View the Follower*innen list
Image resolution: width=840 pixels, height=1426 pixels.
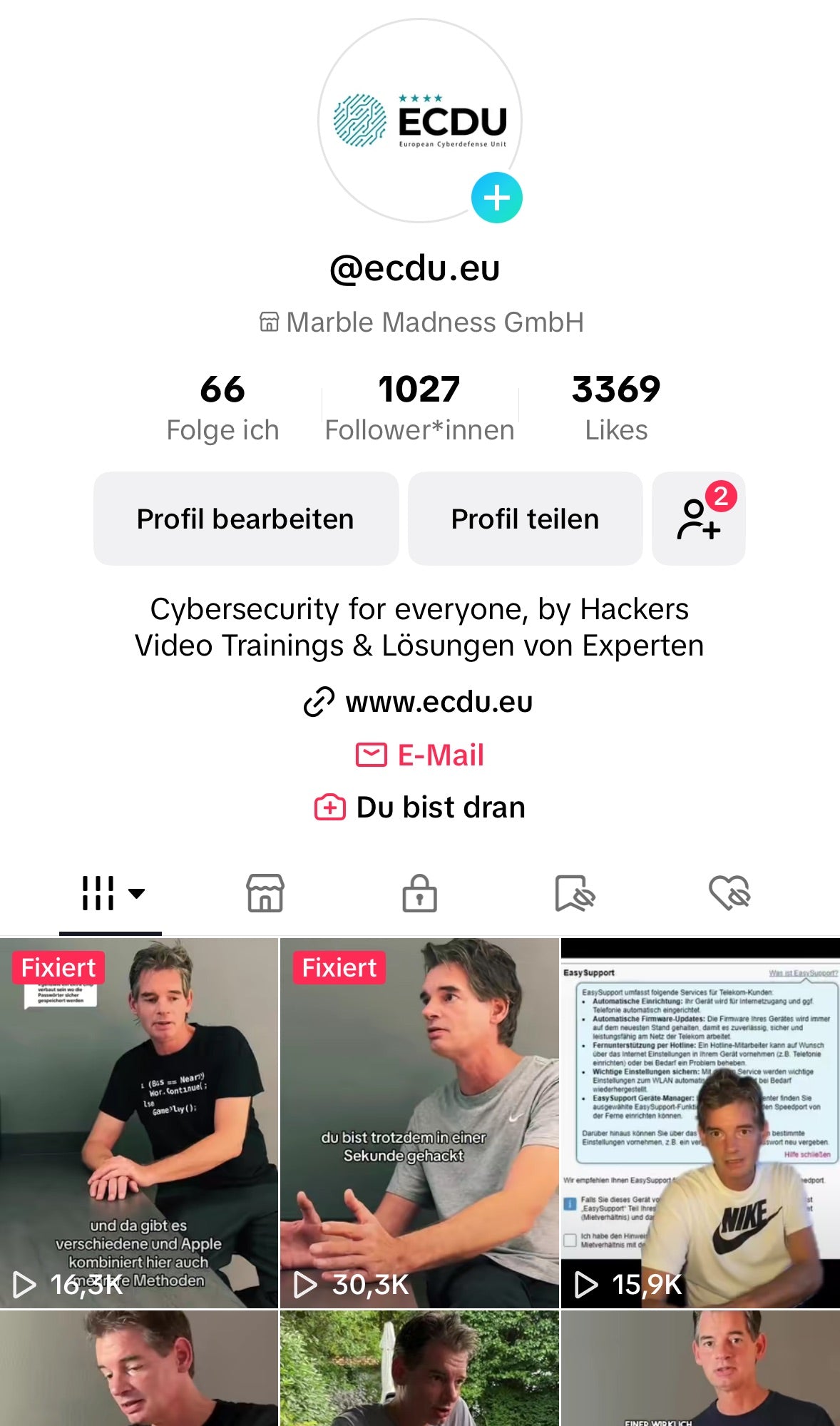coord(419,408)
